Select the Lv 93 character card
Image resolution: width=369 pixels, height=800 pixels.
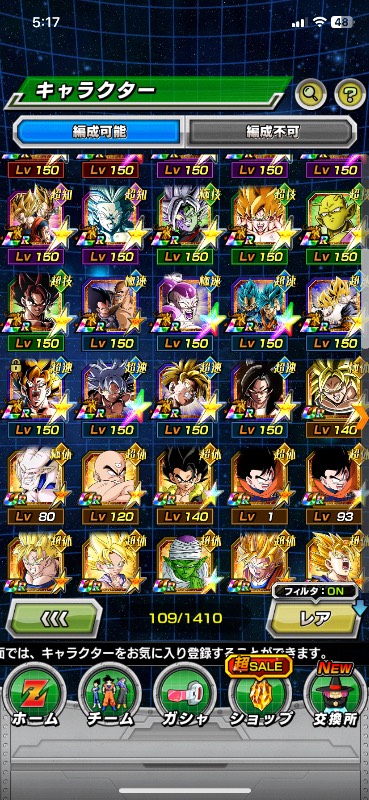click(335, 487)
